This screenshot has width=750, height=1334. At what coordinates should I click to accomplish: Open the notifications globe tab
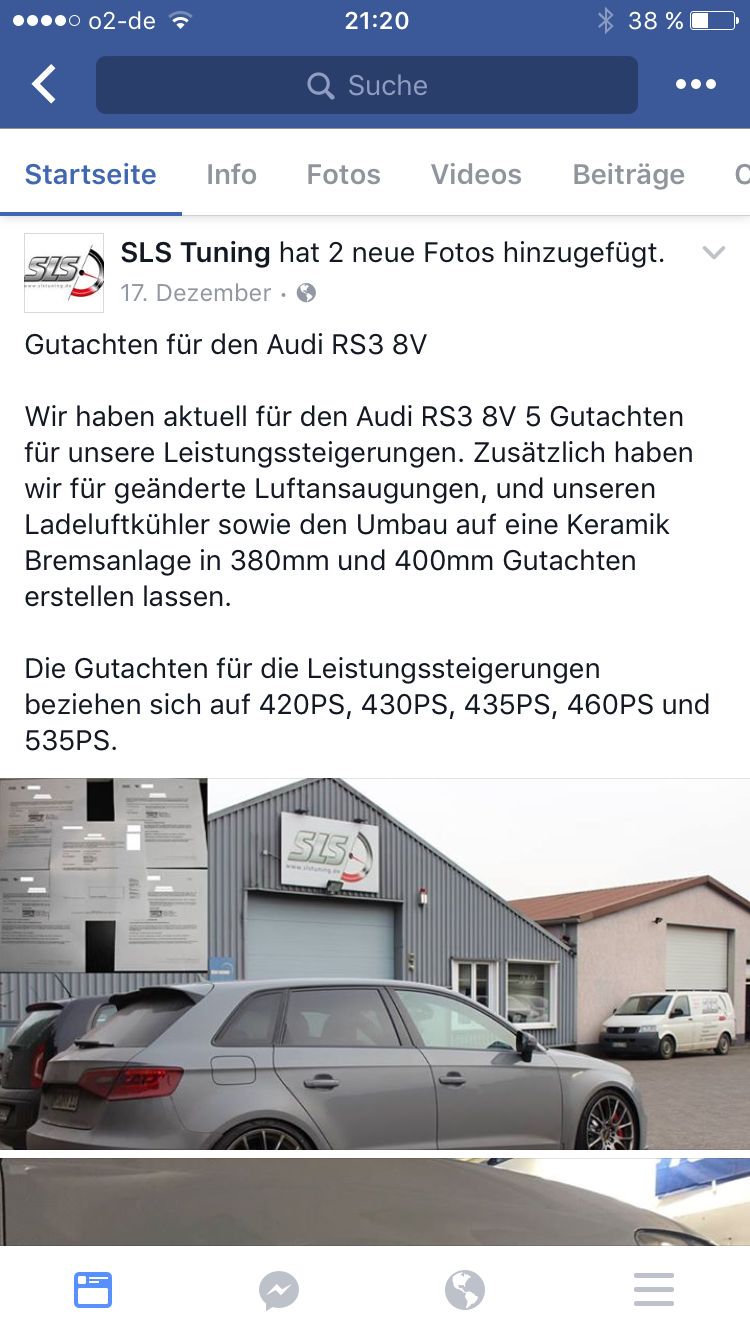pos(465,1290)
